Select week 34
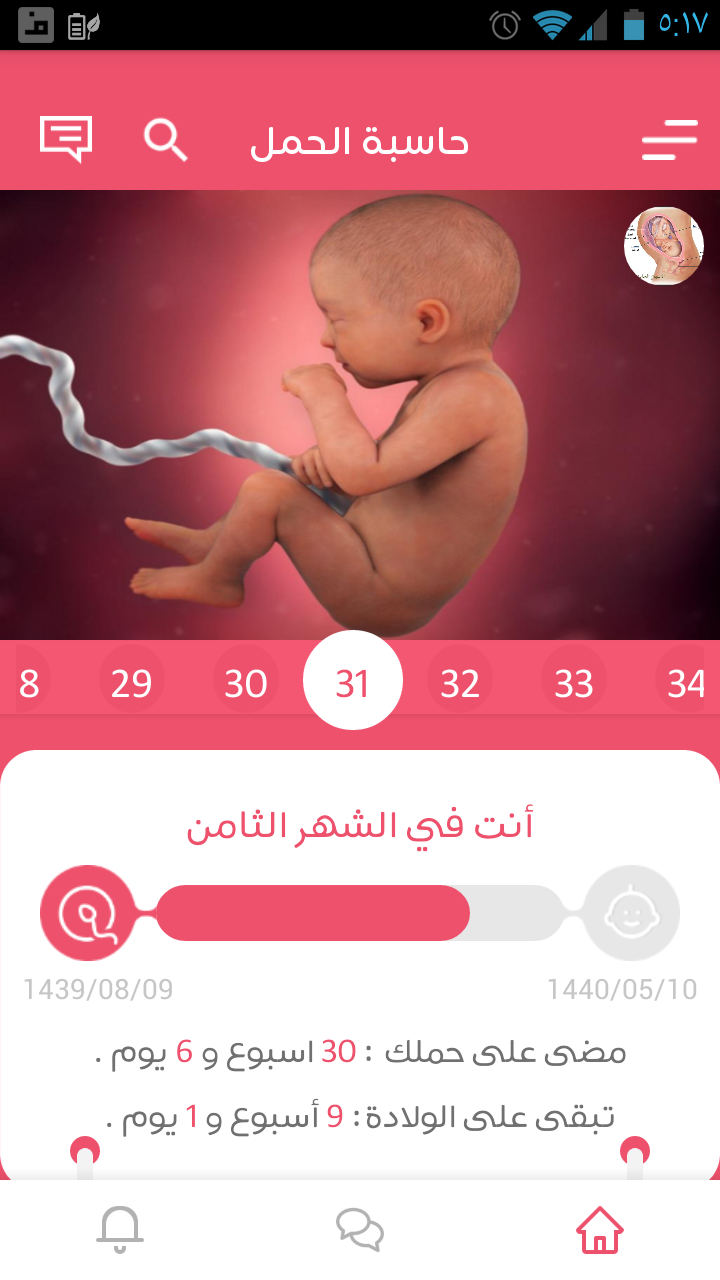This screenshot has height=1280, width=720. pyautogui.click(x=686, y=684)
